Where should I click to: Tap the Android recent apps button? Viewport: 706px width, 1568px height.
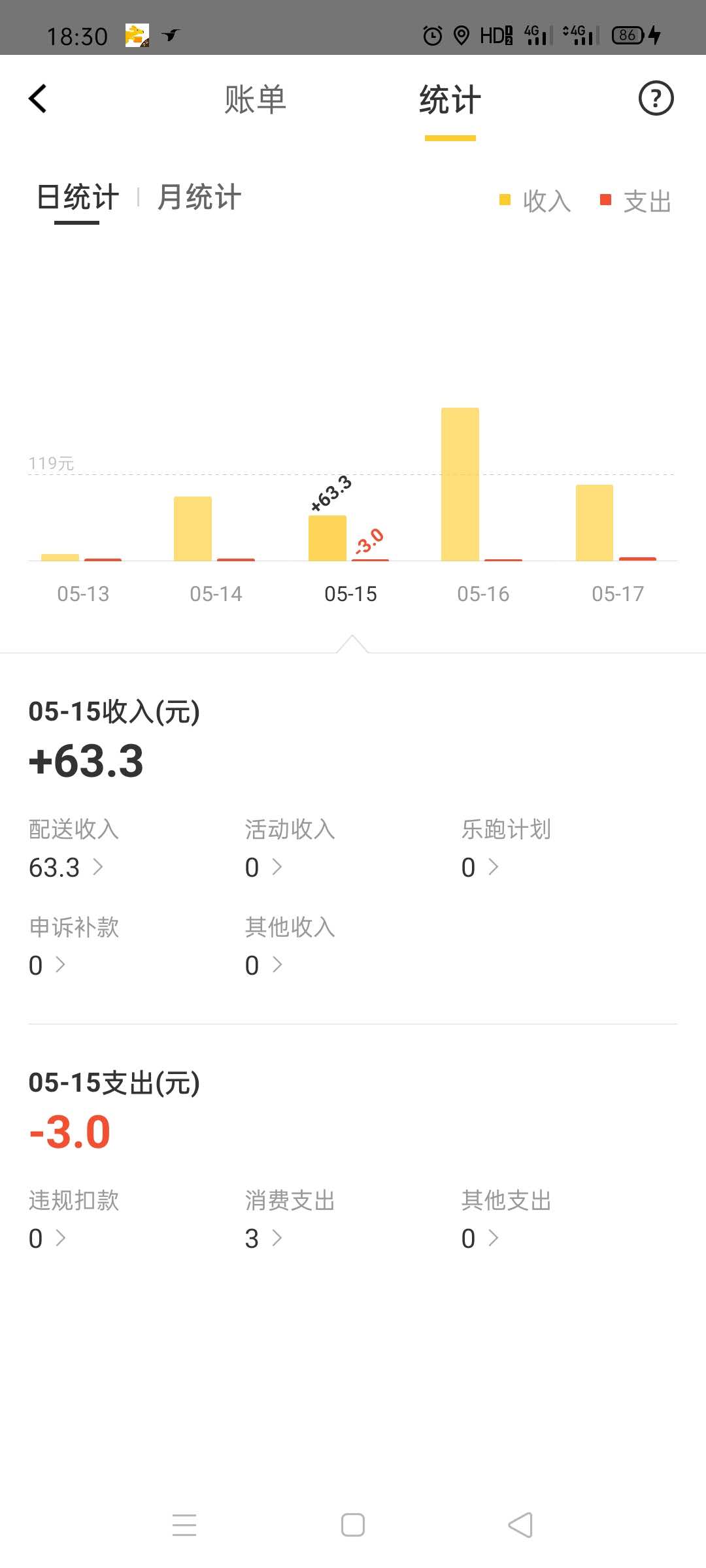185,1524
